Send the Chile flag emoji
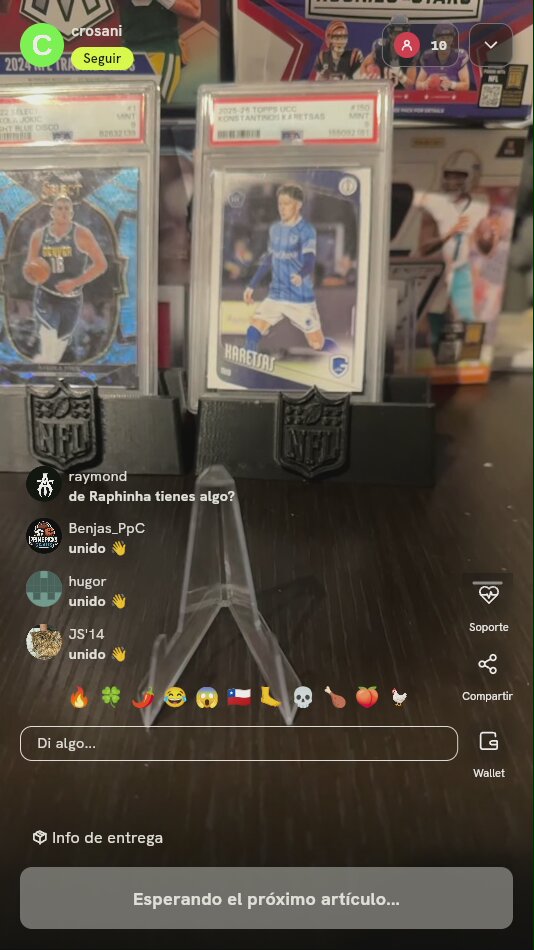This screenshot has height=950, width=534. pyautogui.click(x=239, y=697)
